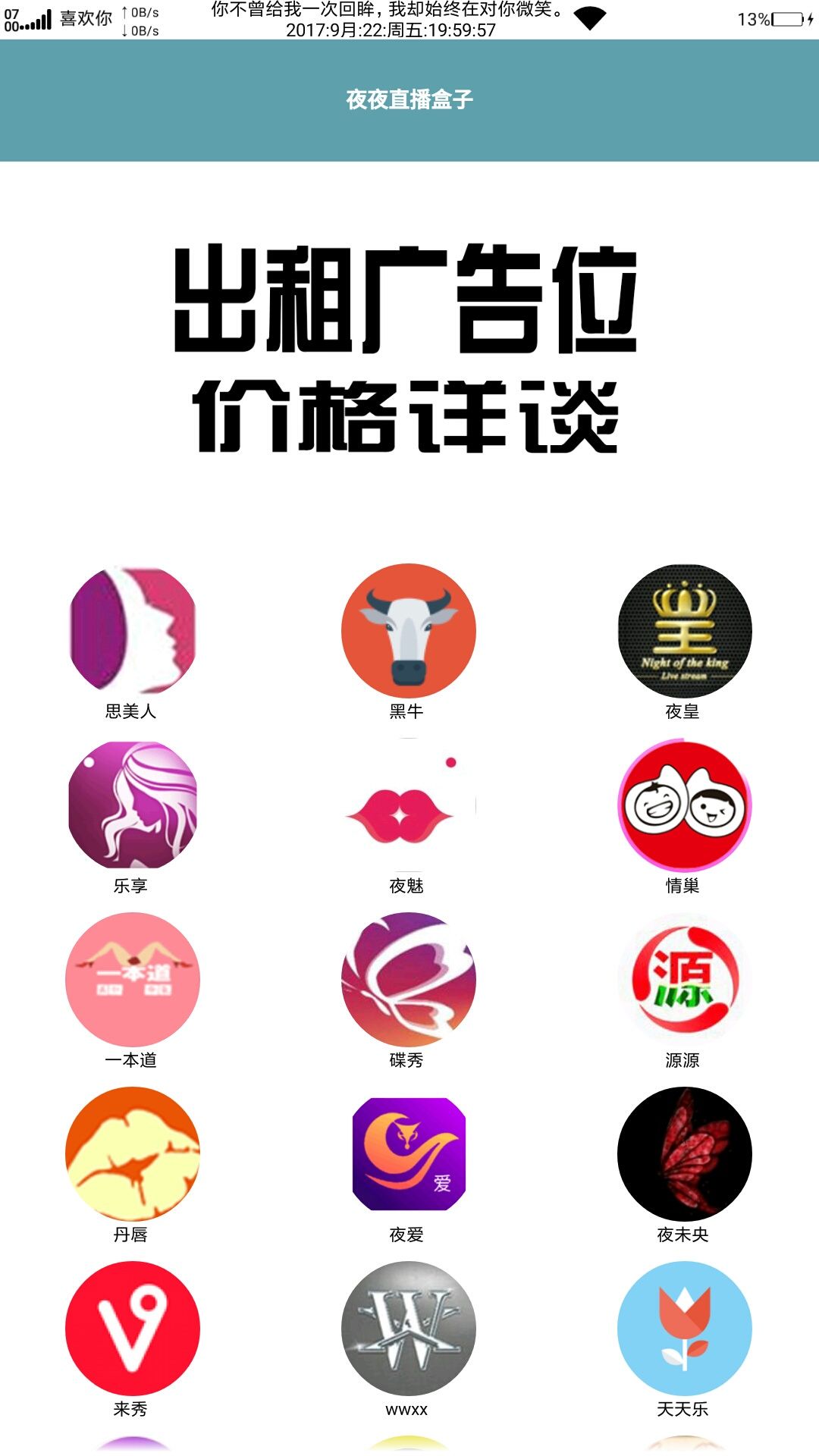
Task: Select the 天天乐 tulip icon
Action: 684,1328
